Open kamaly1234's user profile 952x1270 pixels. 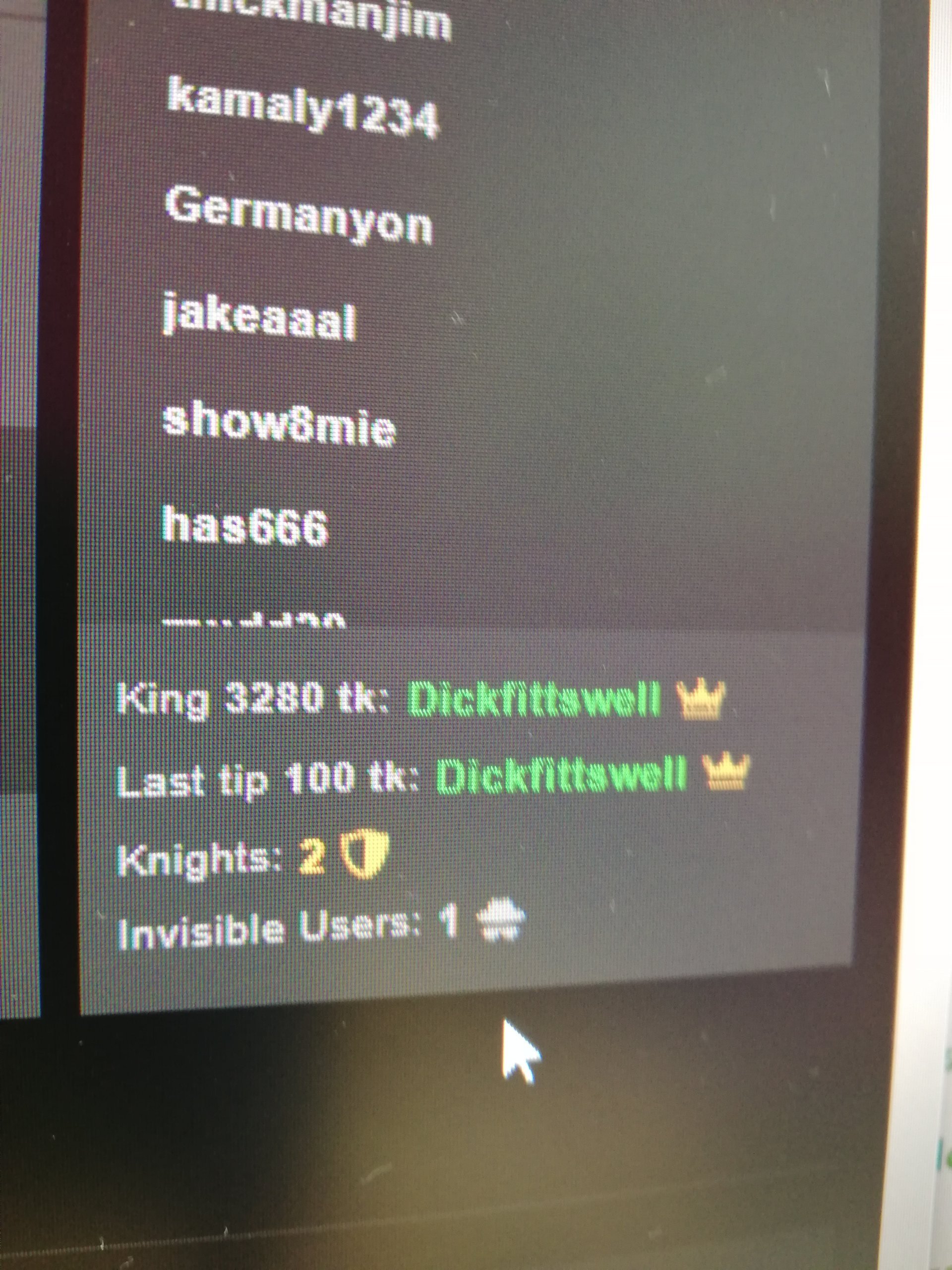[303, 114]
